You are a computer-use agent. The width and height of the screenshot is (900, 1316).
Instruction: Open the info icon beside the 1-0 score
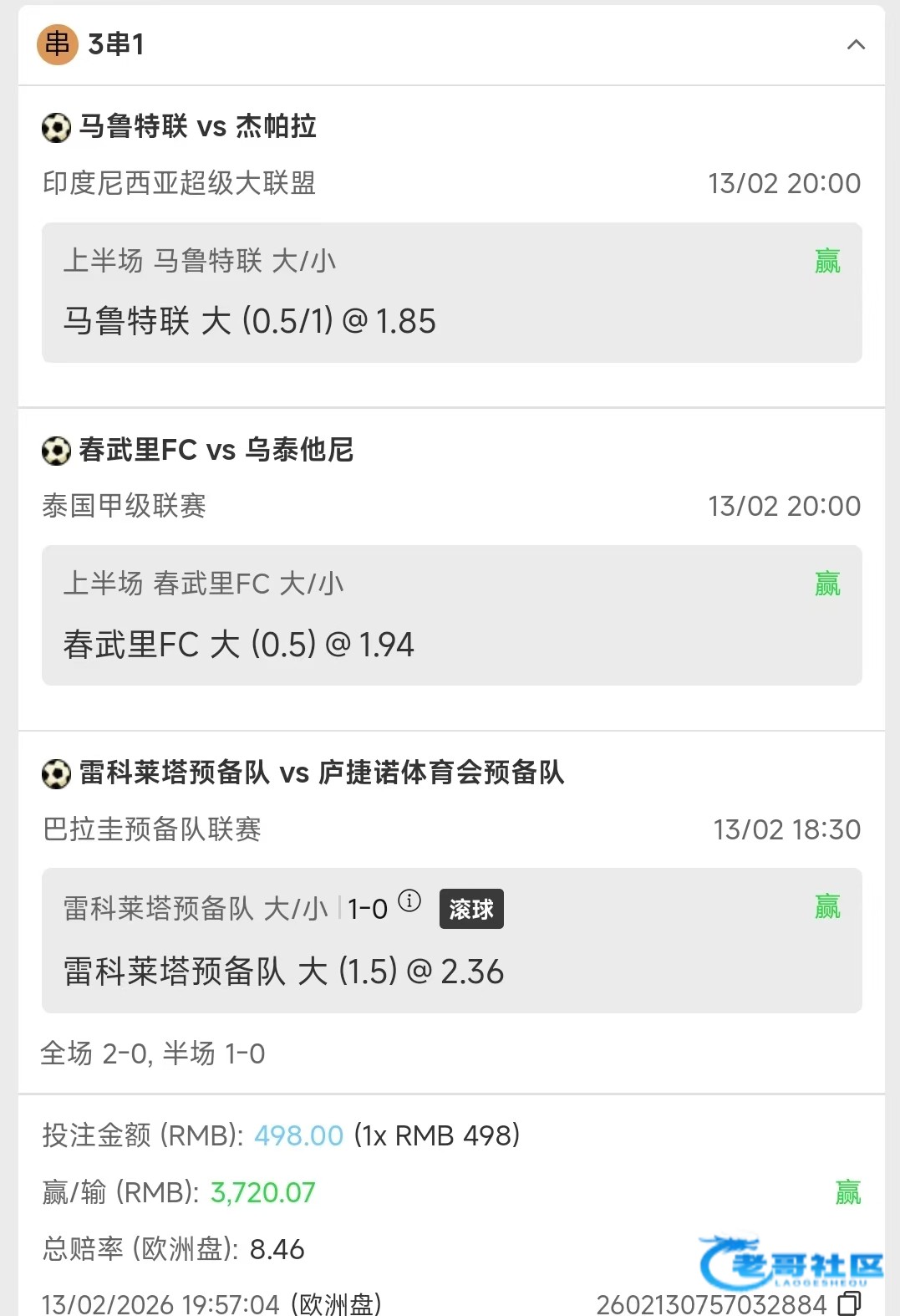(409, 900)
